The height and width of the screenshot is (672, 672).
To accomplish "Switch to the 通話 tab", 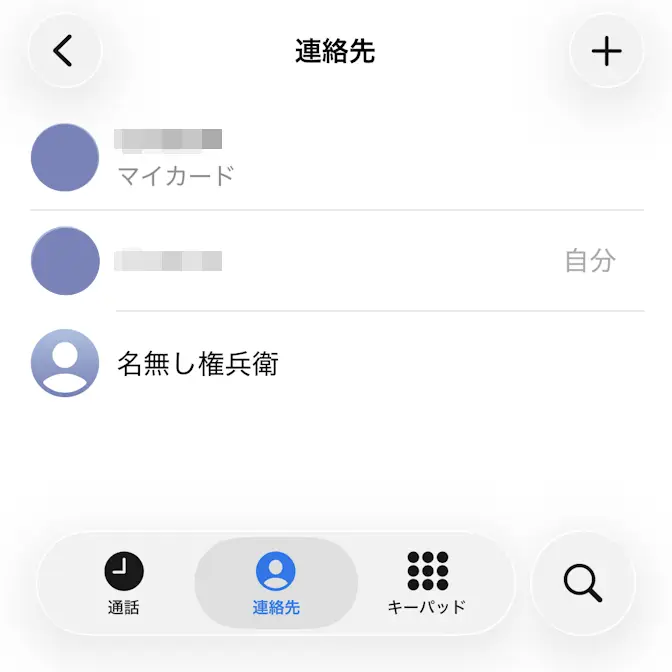I will [124, 583].
